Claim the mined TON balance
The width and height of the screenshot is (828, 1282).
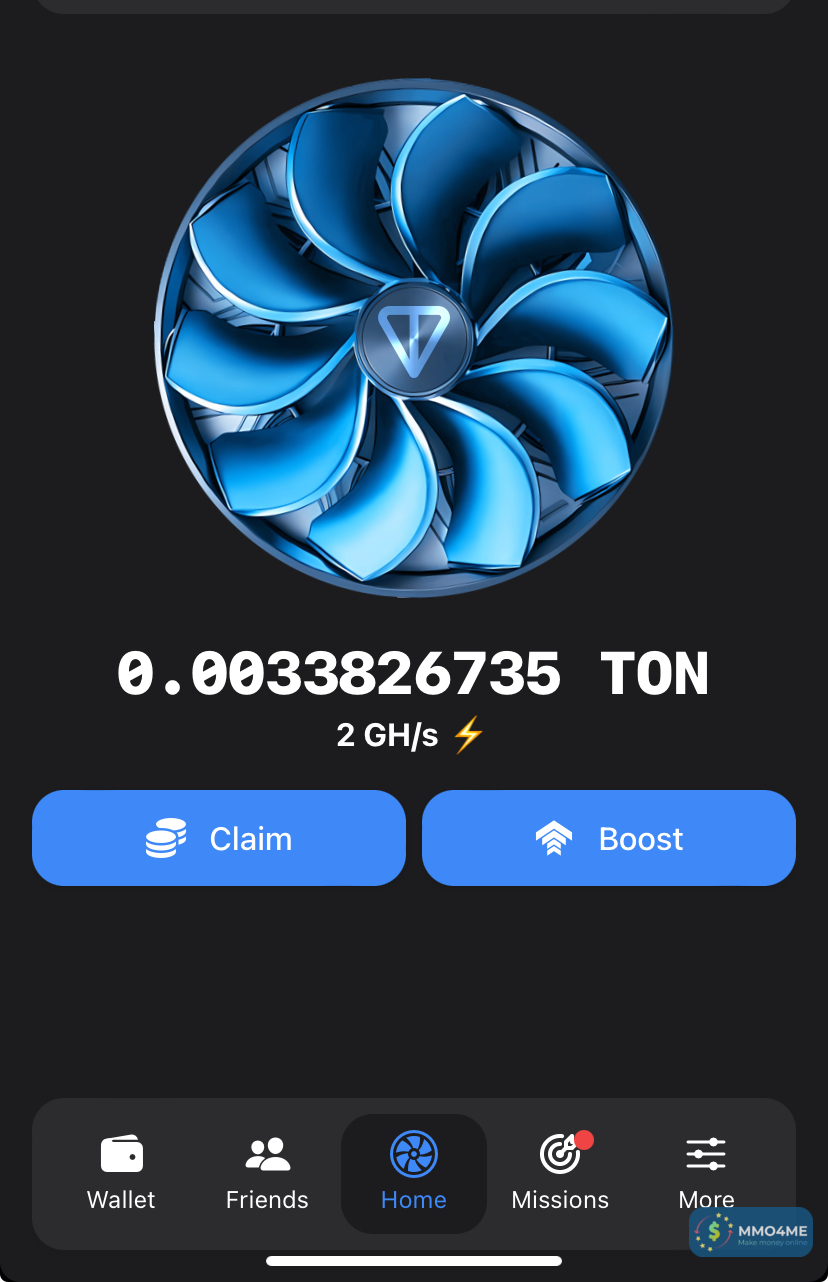[x=218, y=838]
